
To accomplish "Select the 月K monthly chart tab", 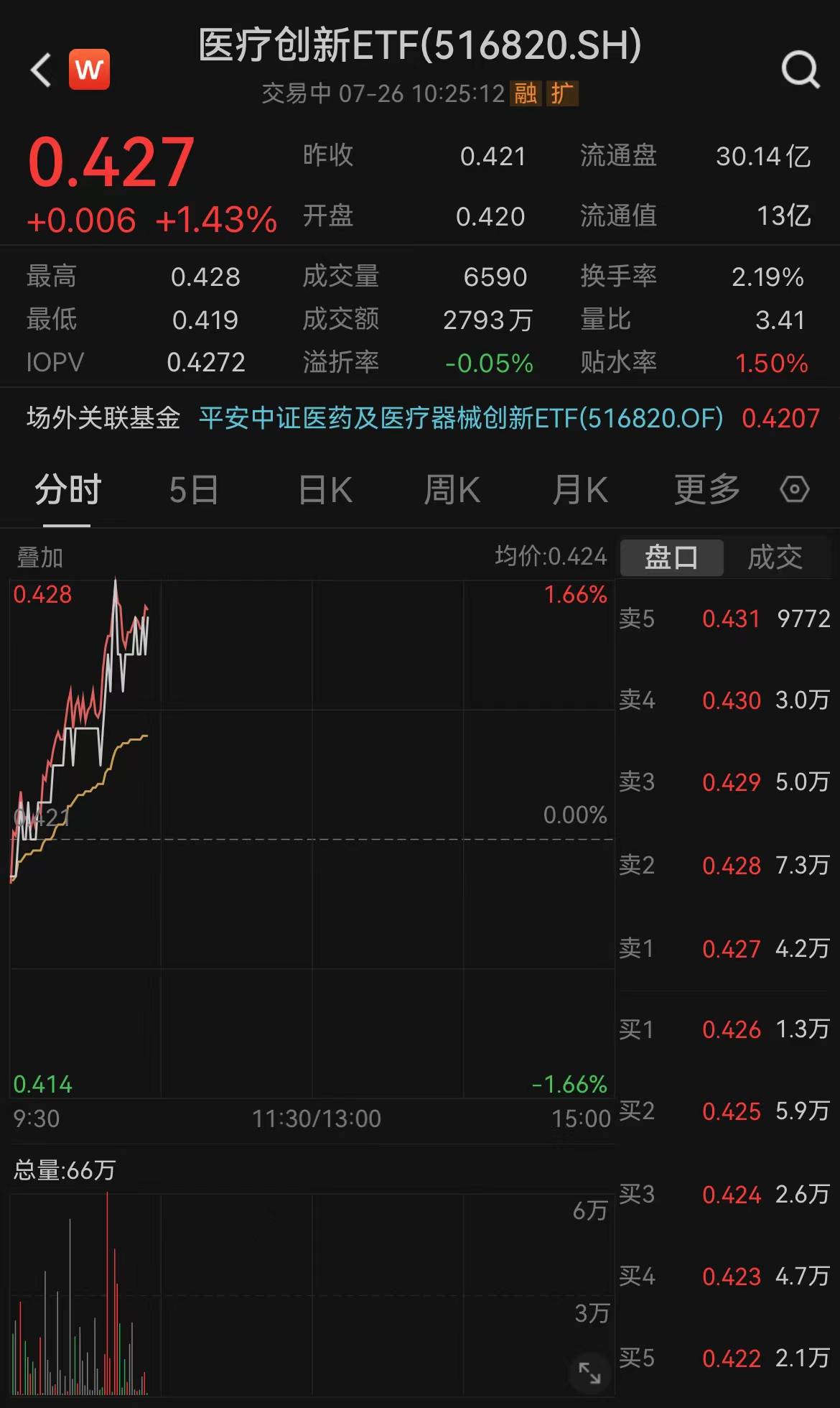I will pyautogui.click(x=579, y=489).
